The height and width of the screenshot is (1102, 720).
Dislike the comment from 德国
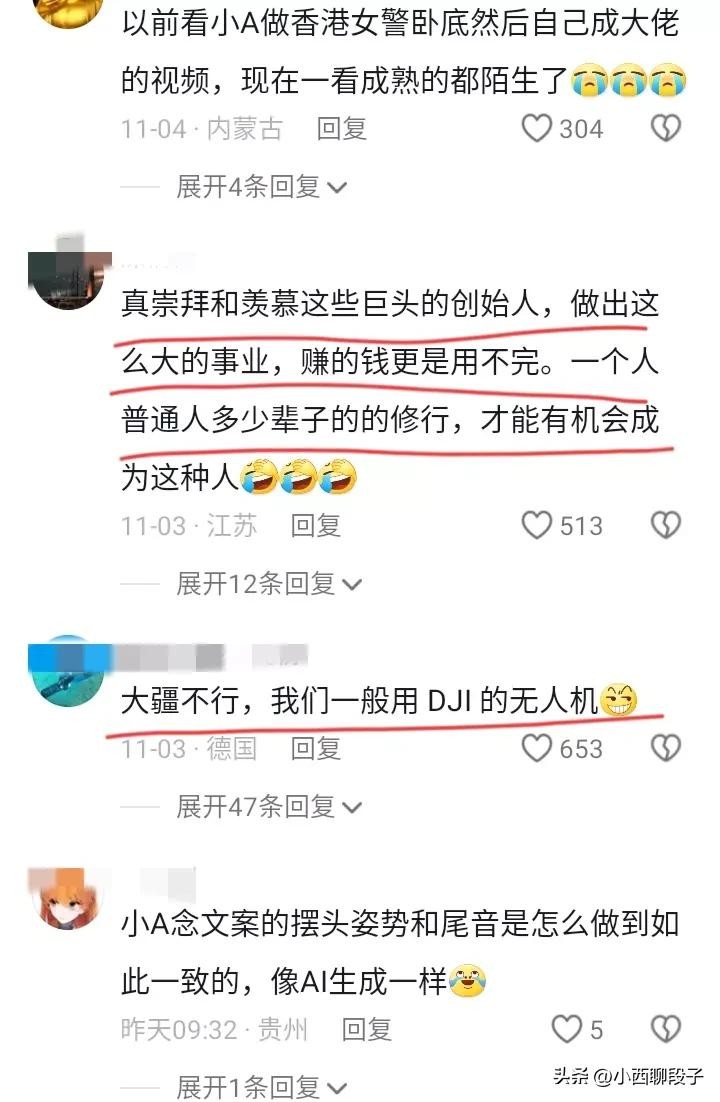[666, 748]
